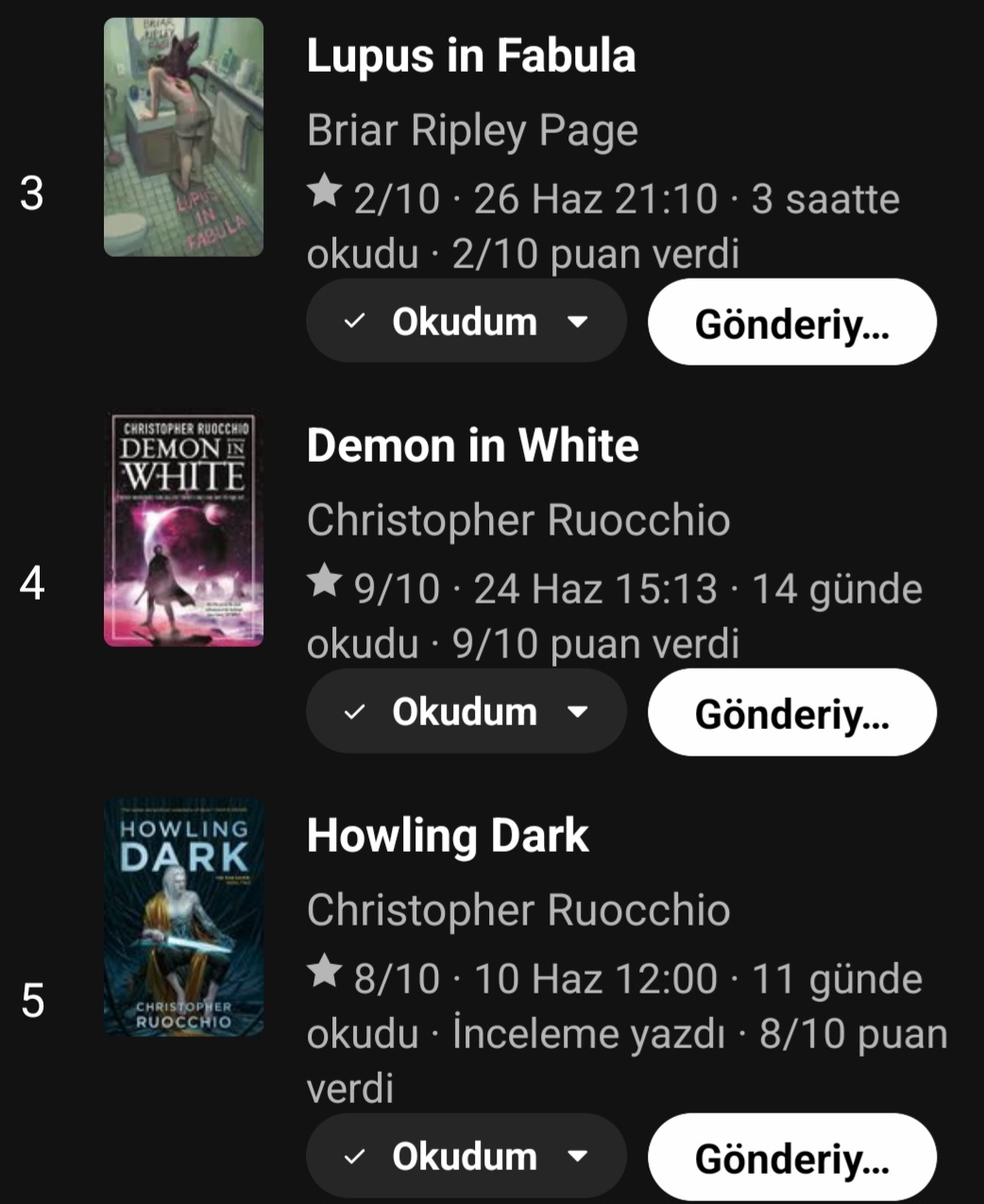
Task: Open the Lupus in Fabula title
Action: pos(470,56)
